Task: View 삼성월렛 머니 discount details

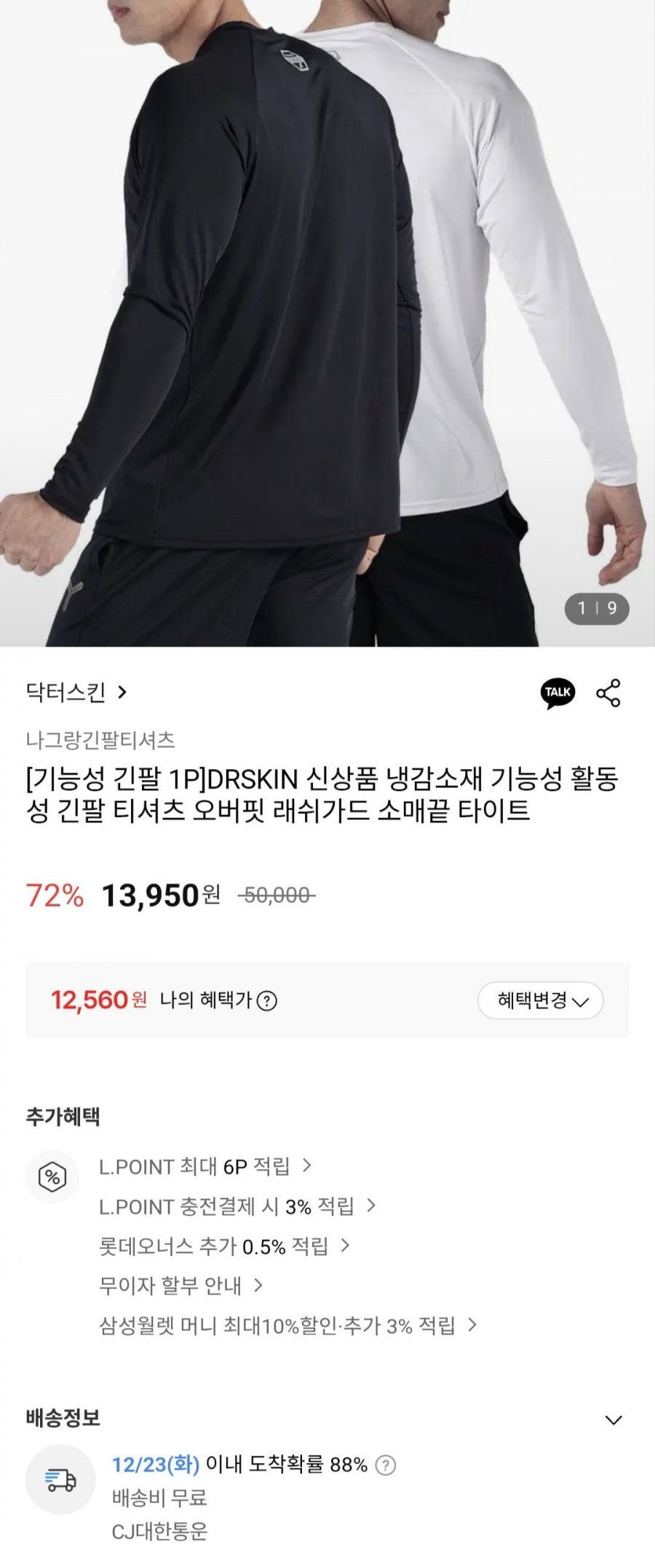Action: (287, 1325)
